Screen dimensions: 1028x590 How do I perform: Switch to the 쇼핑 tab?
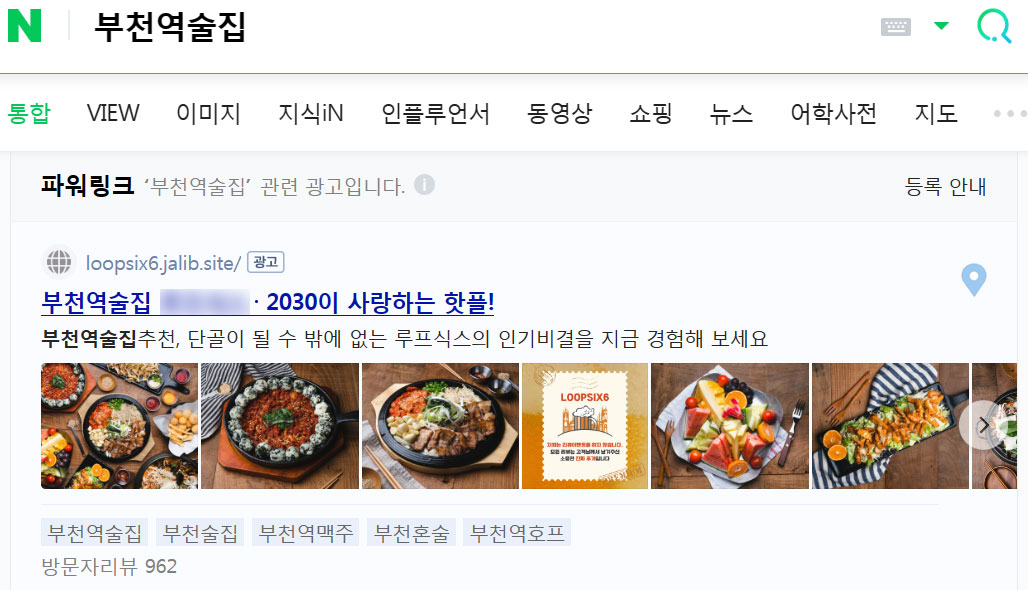click(x=651, y=113)
